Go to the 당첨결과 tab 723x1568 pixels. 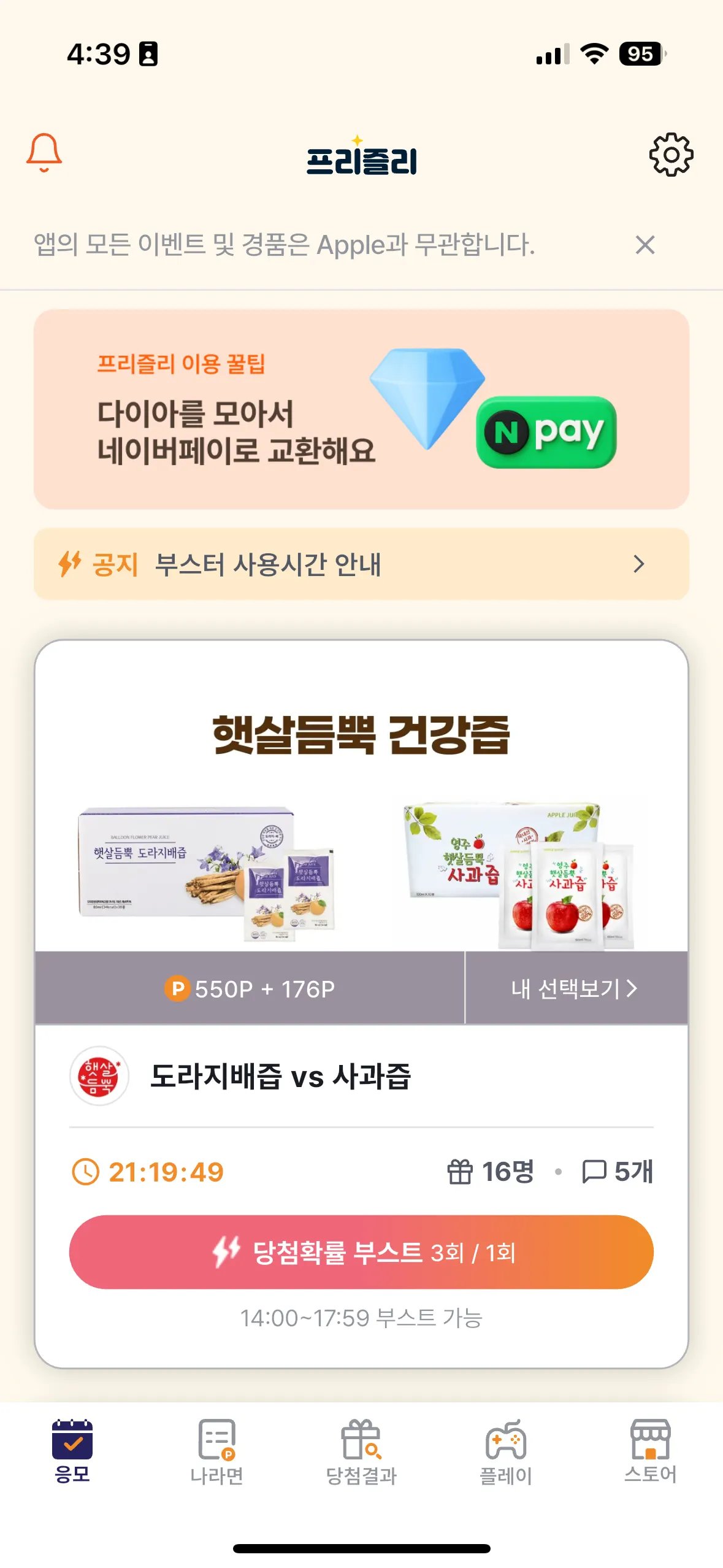[361, 1450]
